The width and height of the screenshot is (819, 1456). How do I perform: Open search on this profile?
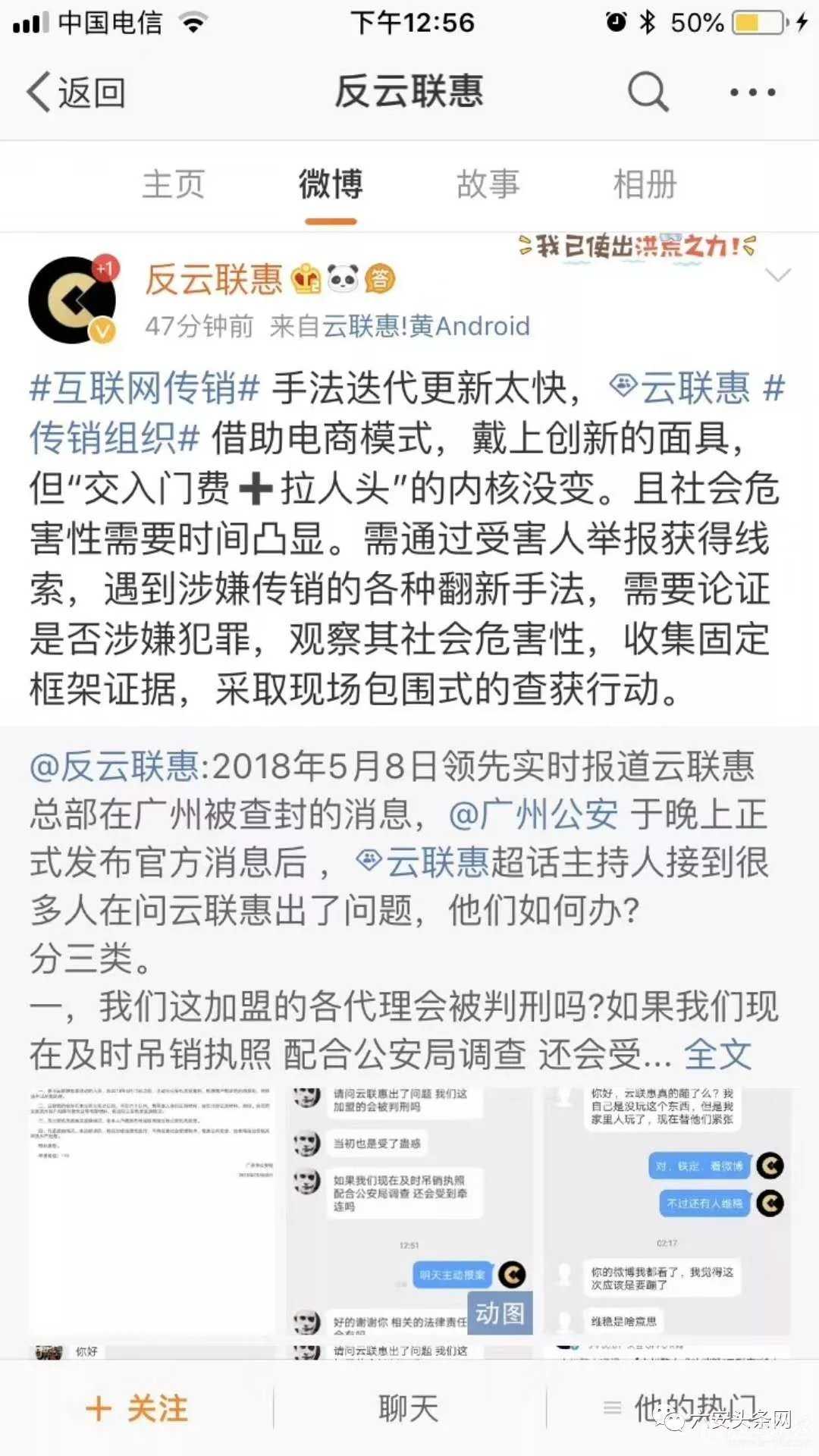click(648, 93)
